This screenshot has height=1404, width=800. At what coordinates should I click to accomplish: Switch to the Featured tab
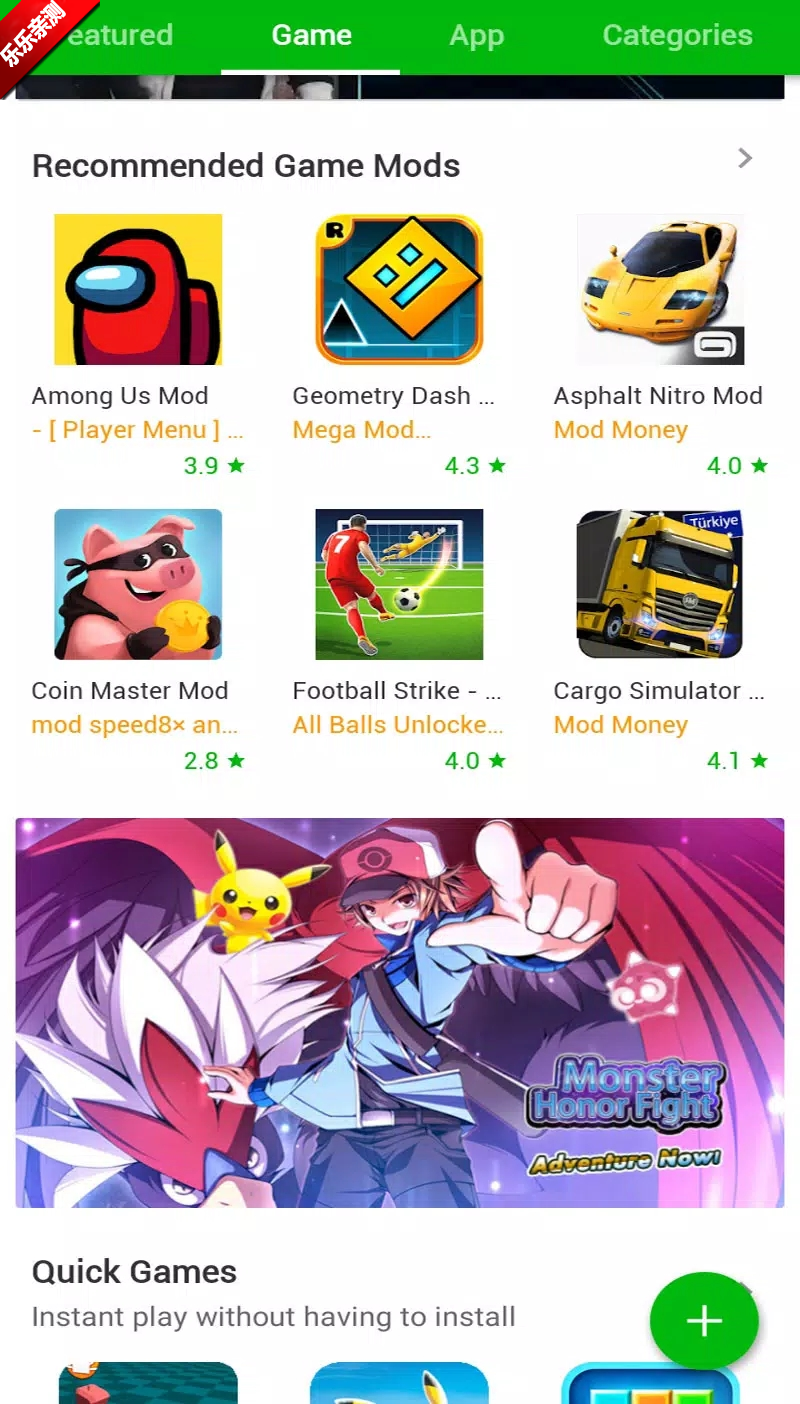(120, 36)
